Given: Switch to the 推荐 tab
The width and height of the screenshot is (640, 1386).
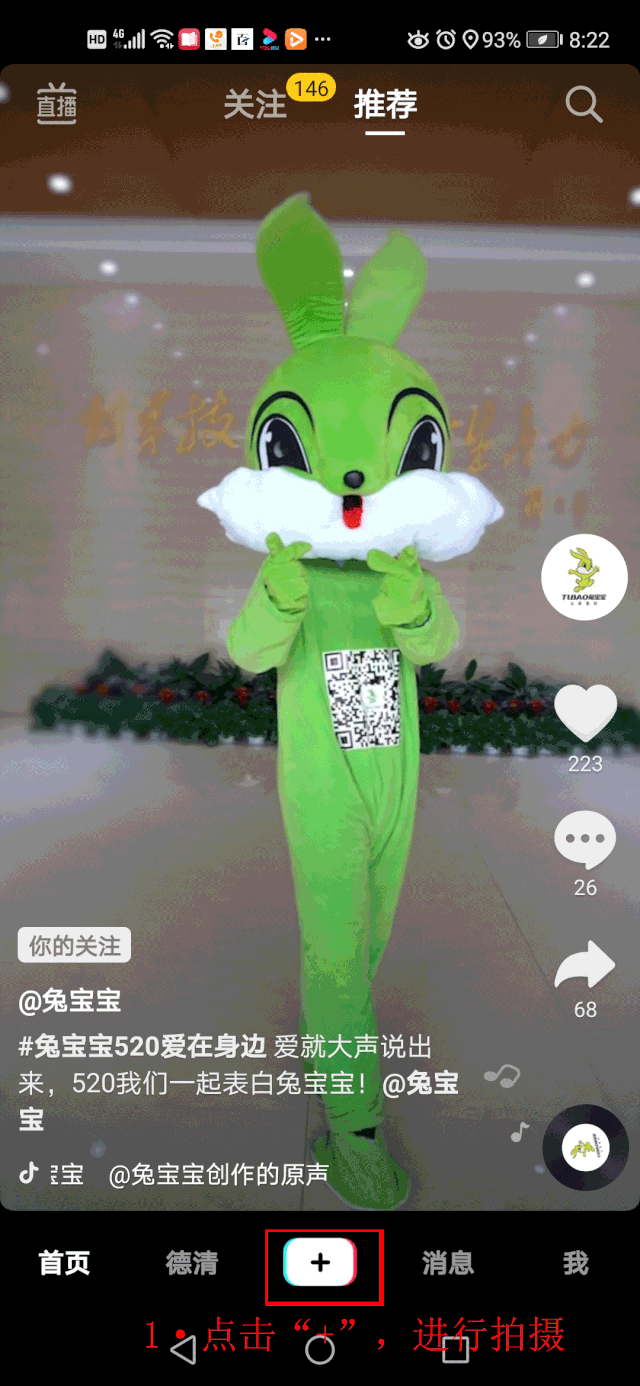Looking at the screenshot, I should click(385, 104).
